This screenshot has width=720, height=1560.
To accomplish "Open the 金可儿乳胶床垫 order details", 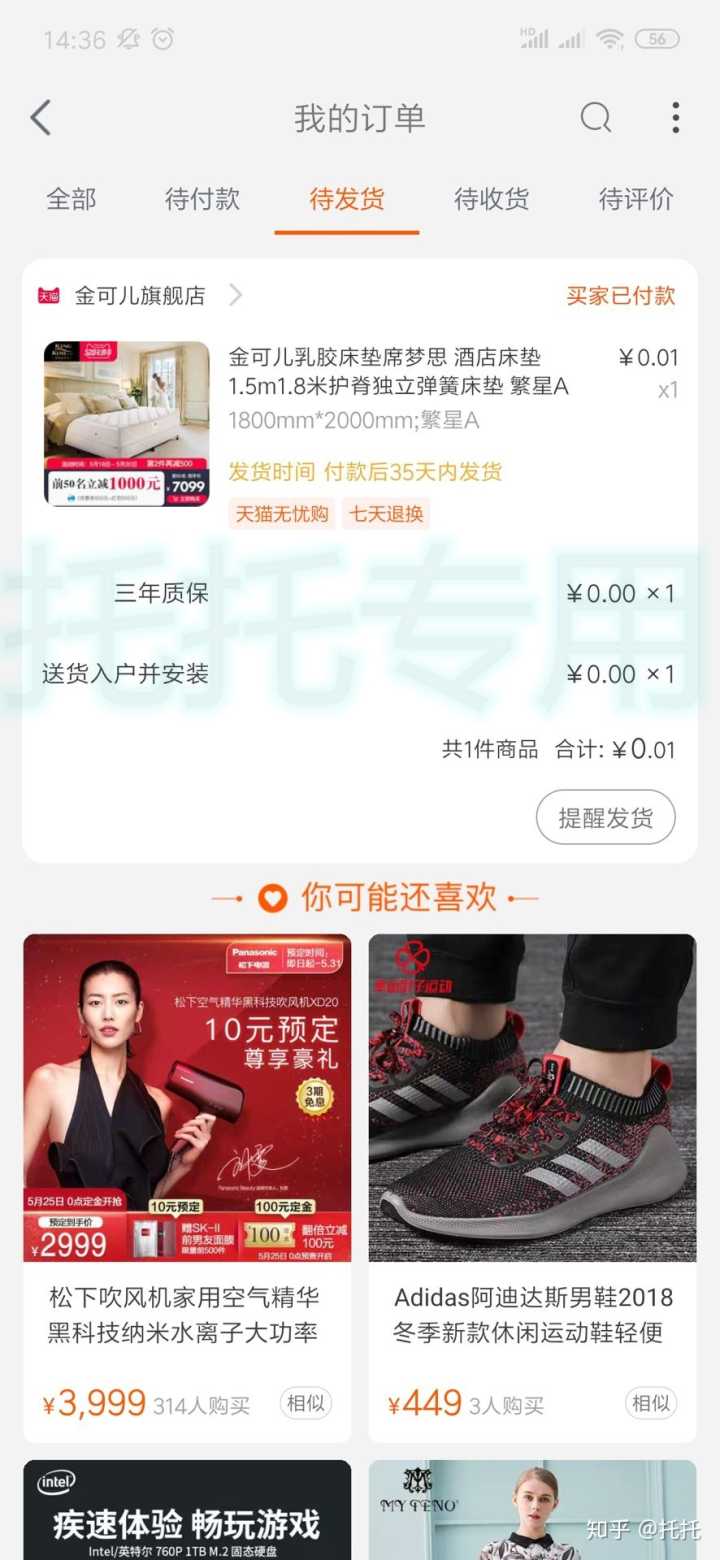I will (x=398, y=385).
